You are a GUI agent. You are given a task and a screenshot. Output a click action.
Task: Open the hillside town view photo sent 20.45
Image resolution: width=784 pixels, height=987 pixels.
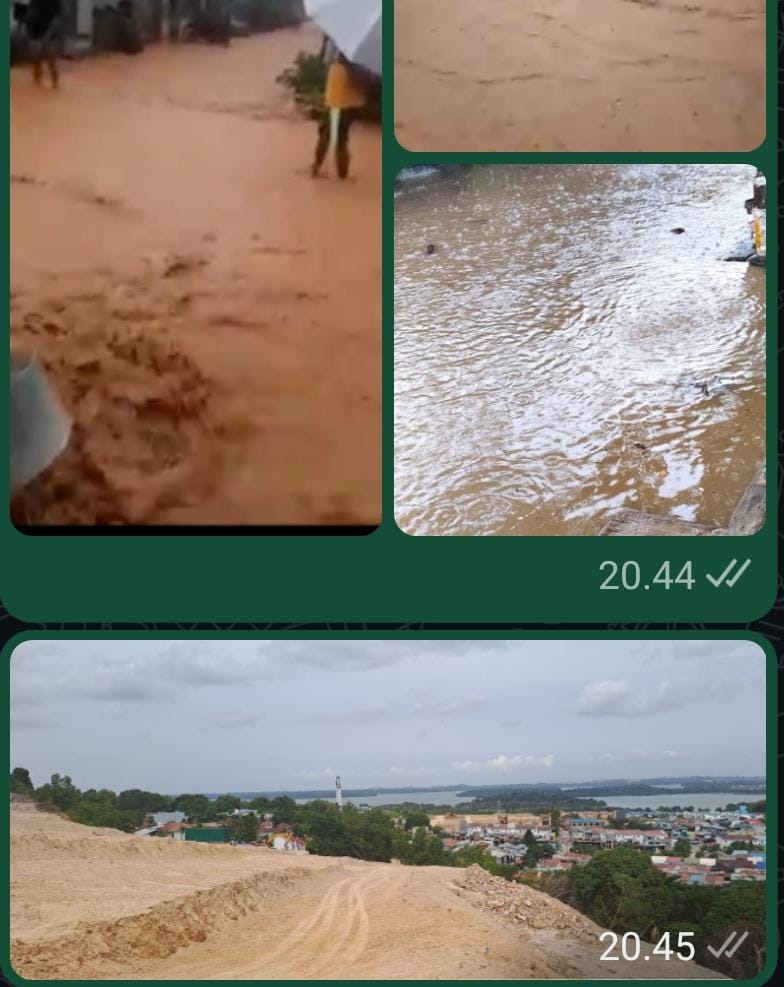point(388,810)
